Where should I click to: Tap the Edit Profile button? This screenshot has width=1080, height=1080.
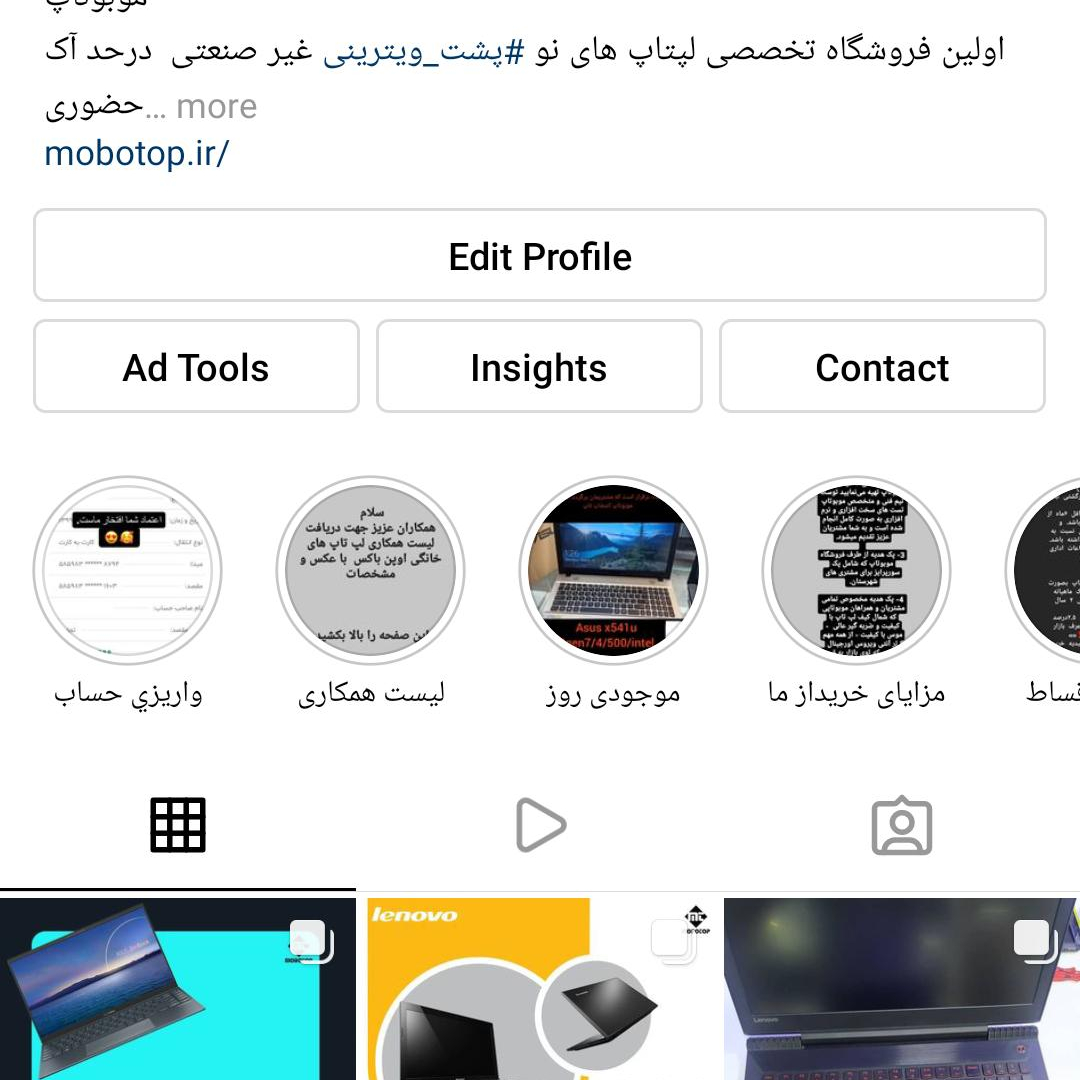tap(540, 257)
